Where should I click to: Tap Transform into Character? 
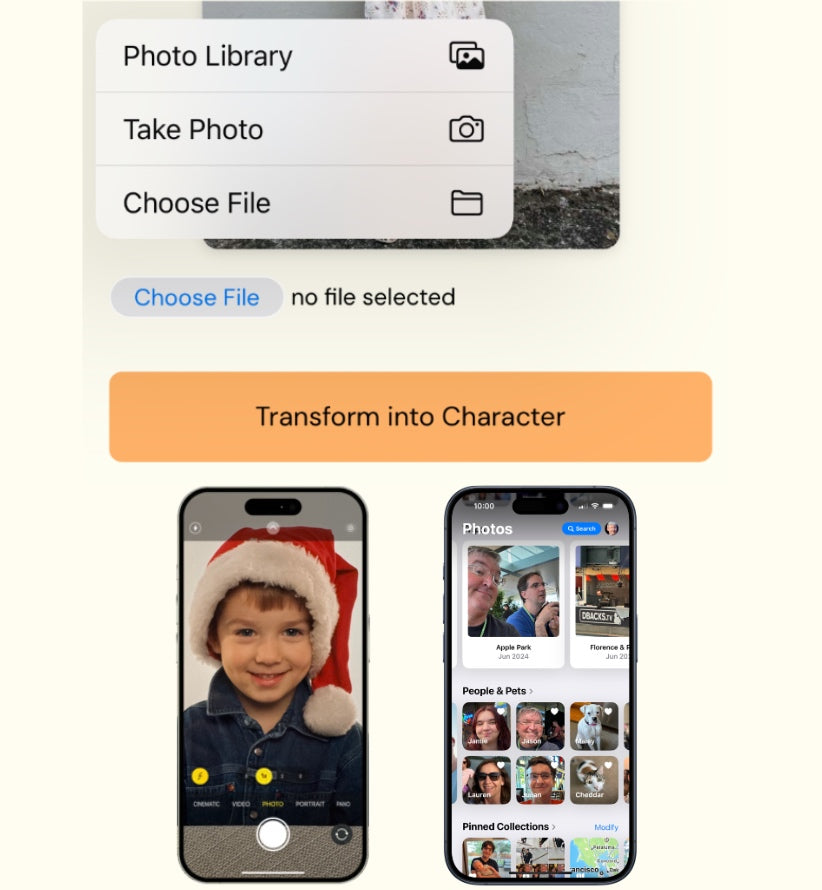point(410,417)
